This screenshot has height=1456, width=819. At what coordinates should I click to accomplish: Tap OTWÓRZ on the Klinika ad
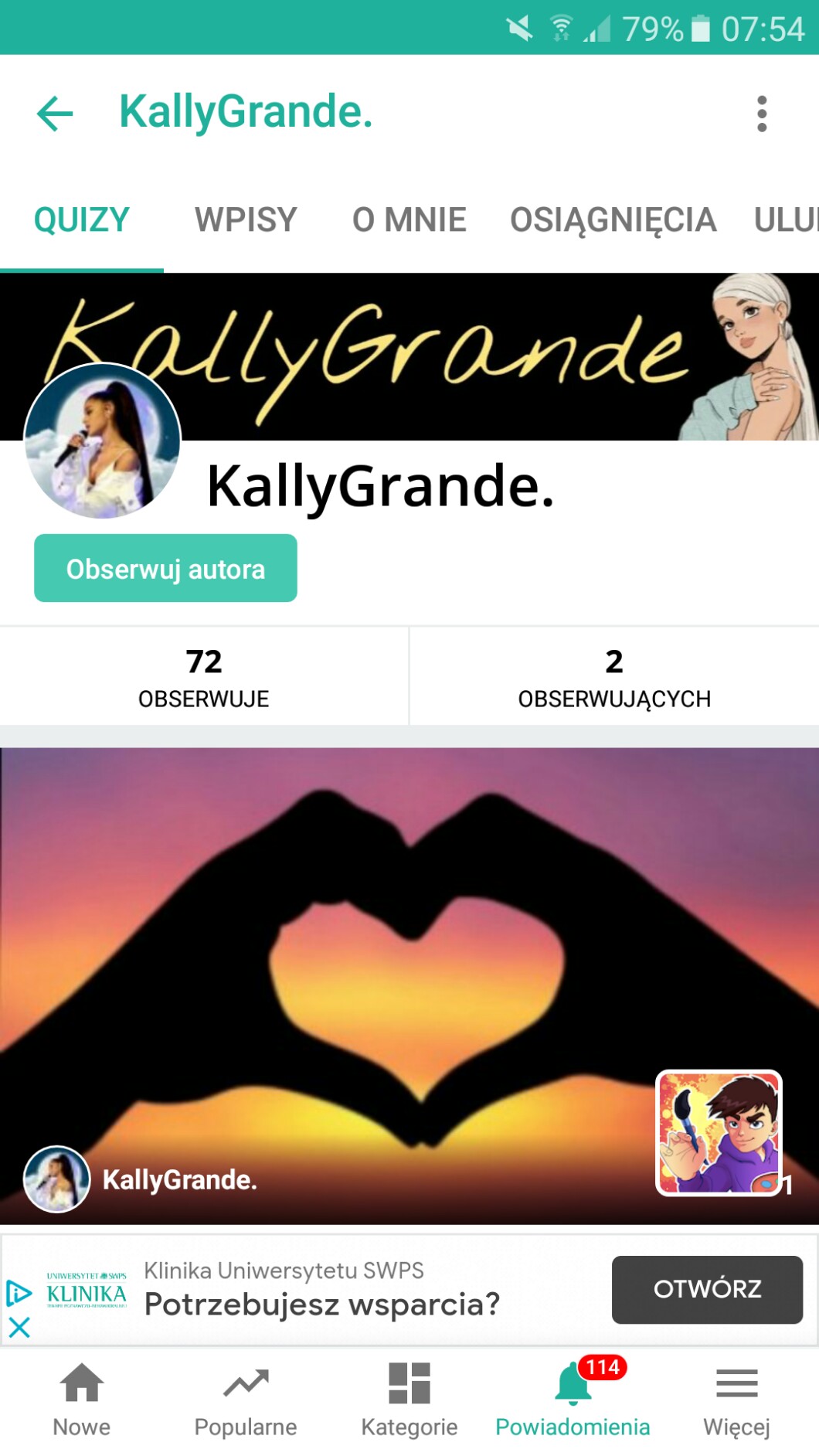(707, 1289)
